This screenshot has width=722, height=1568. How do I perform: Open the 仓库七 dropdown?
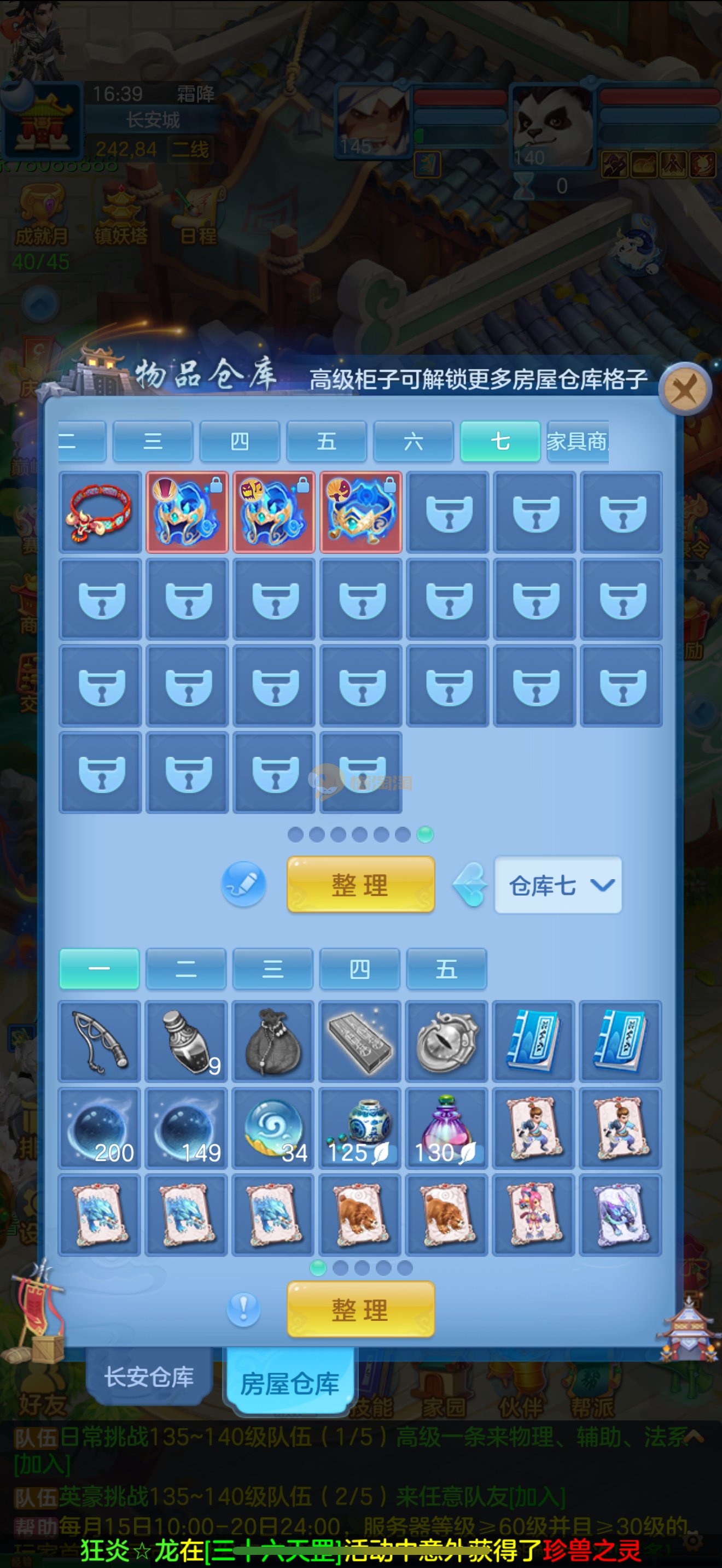558,885
